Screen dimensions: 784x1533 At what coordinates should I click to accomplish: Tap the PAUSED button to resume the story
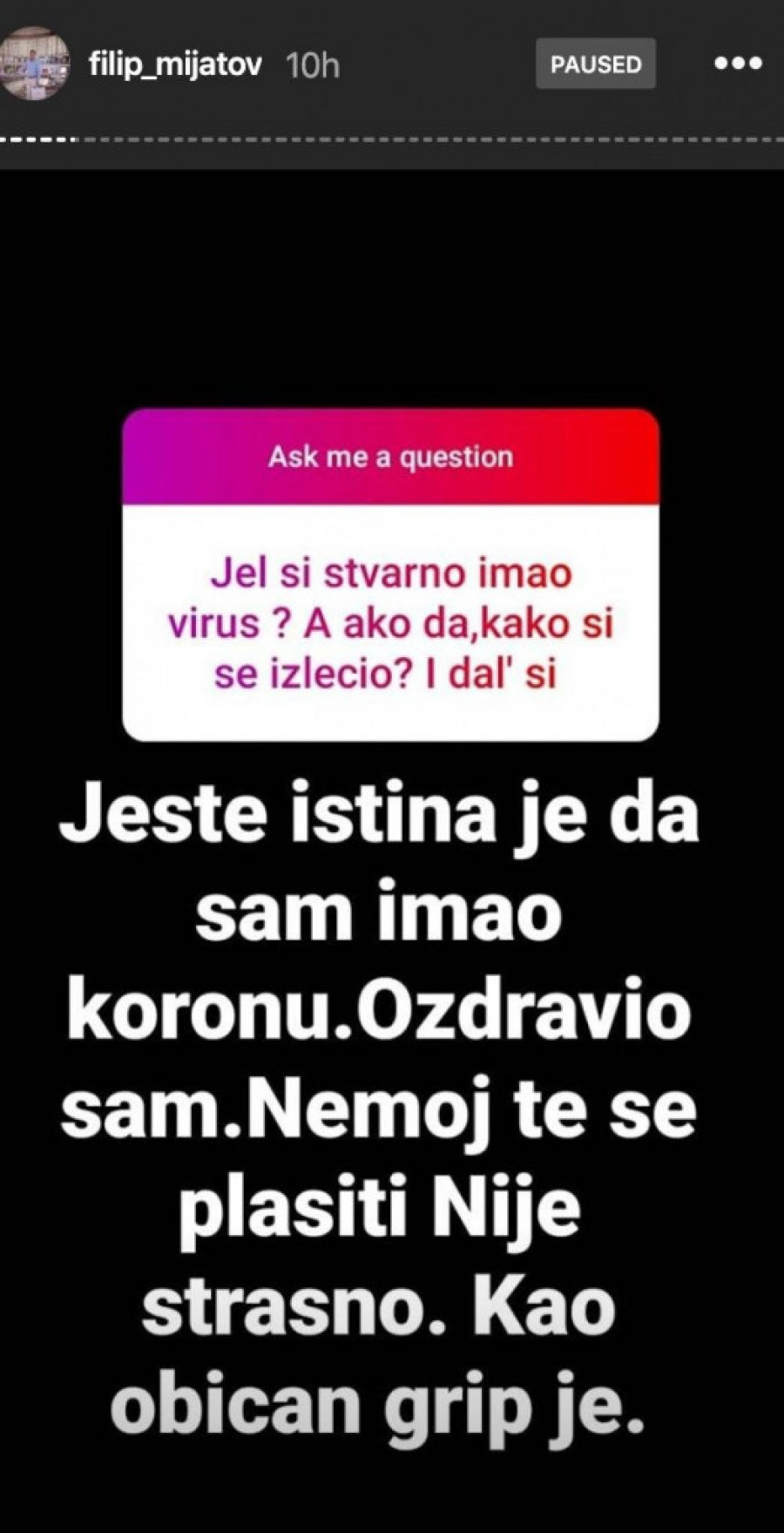pyautogui.click(x=595, y=64)
